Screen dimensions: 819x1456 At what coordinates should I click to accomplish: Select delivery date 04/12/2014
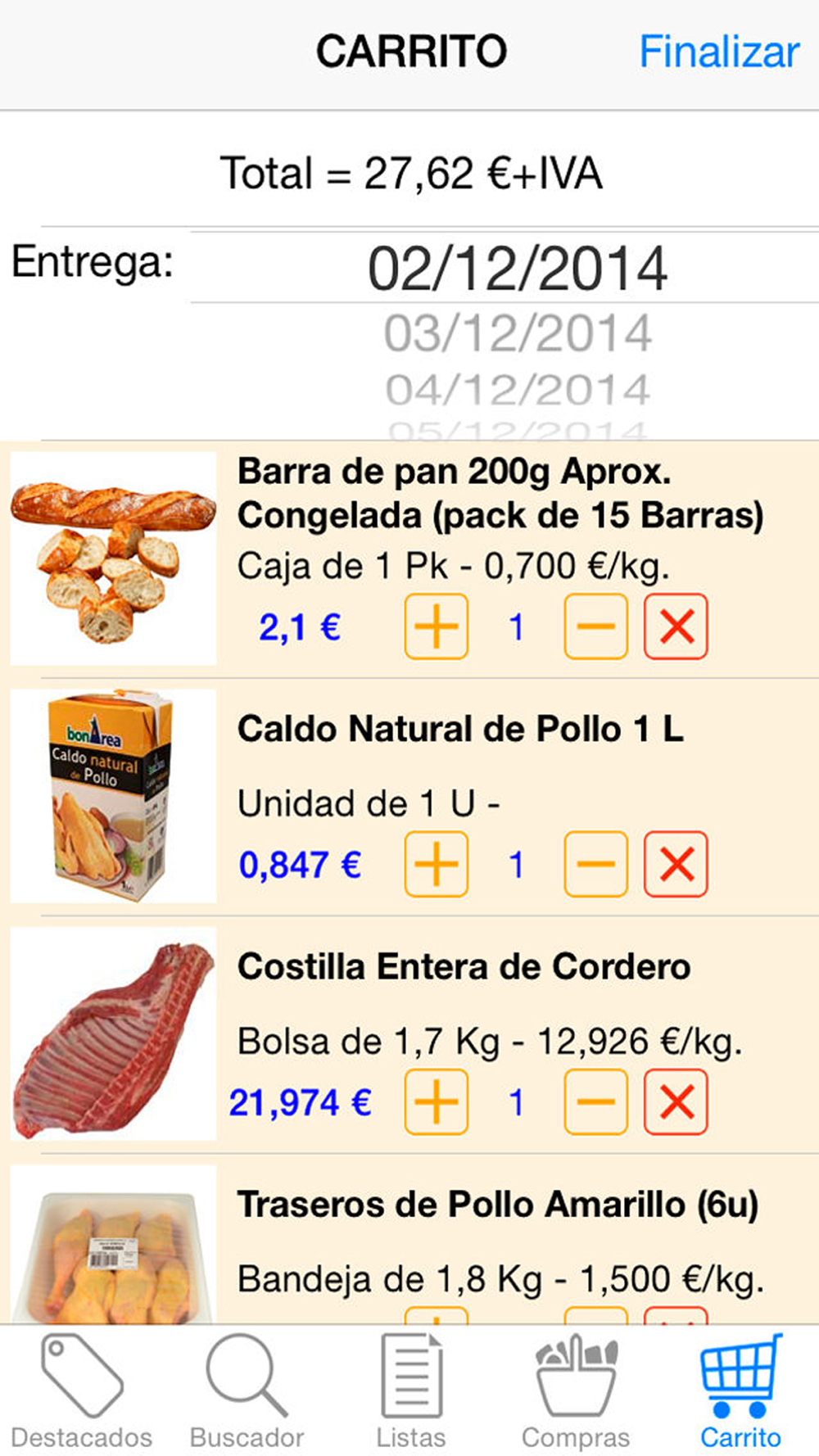(518, 390)
